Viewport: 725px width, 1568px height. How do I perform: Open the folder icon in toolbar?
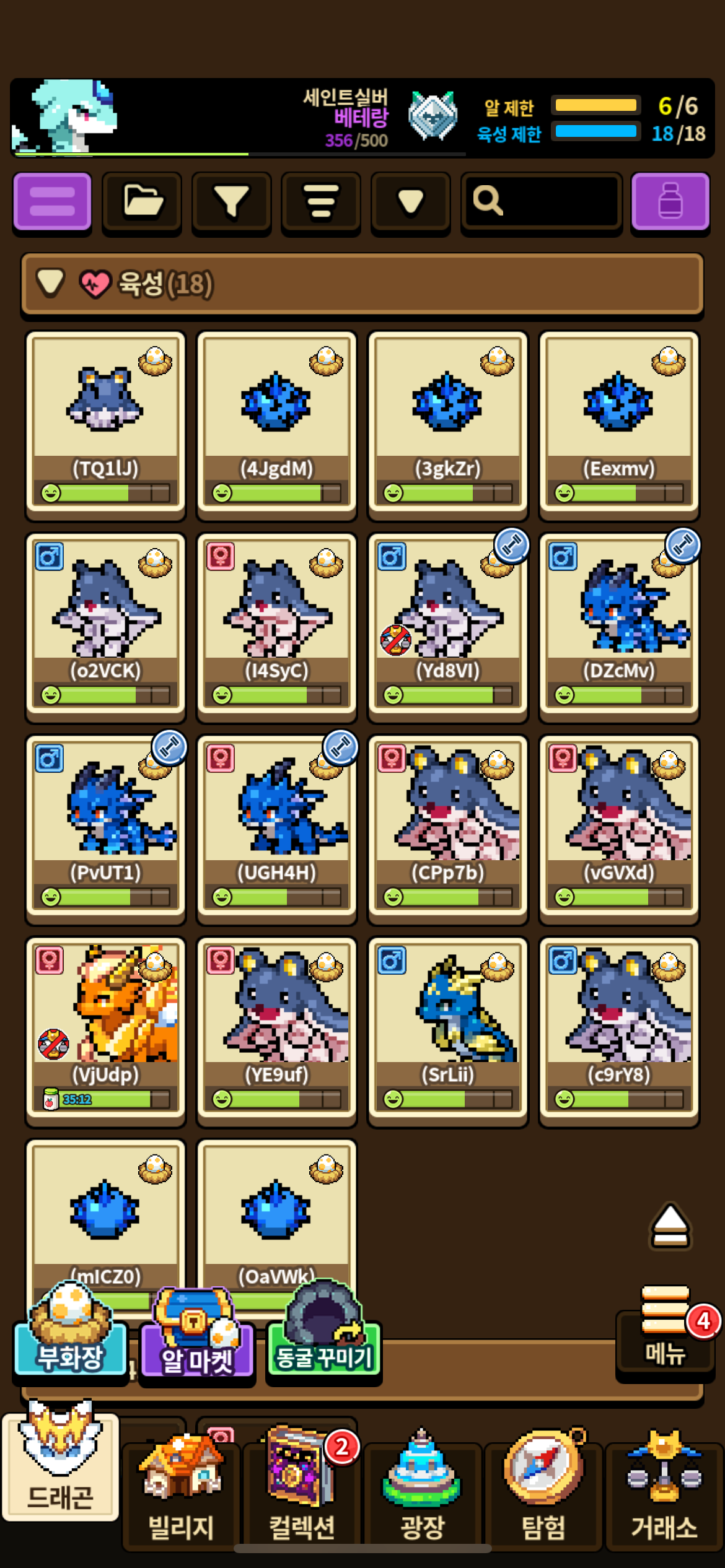(142, 202)
